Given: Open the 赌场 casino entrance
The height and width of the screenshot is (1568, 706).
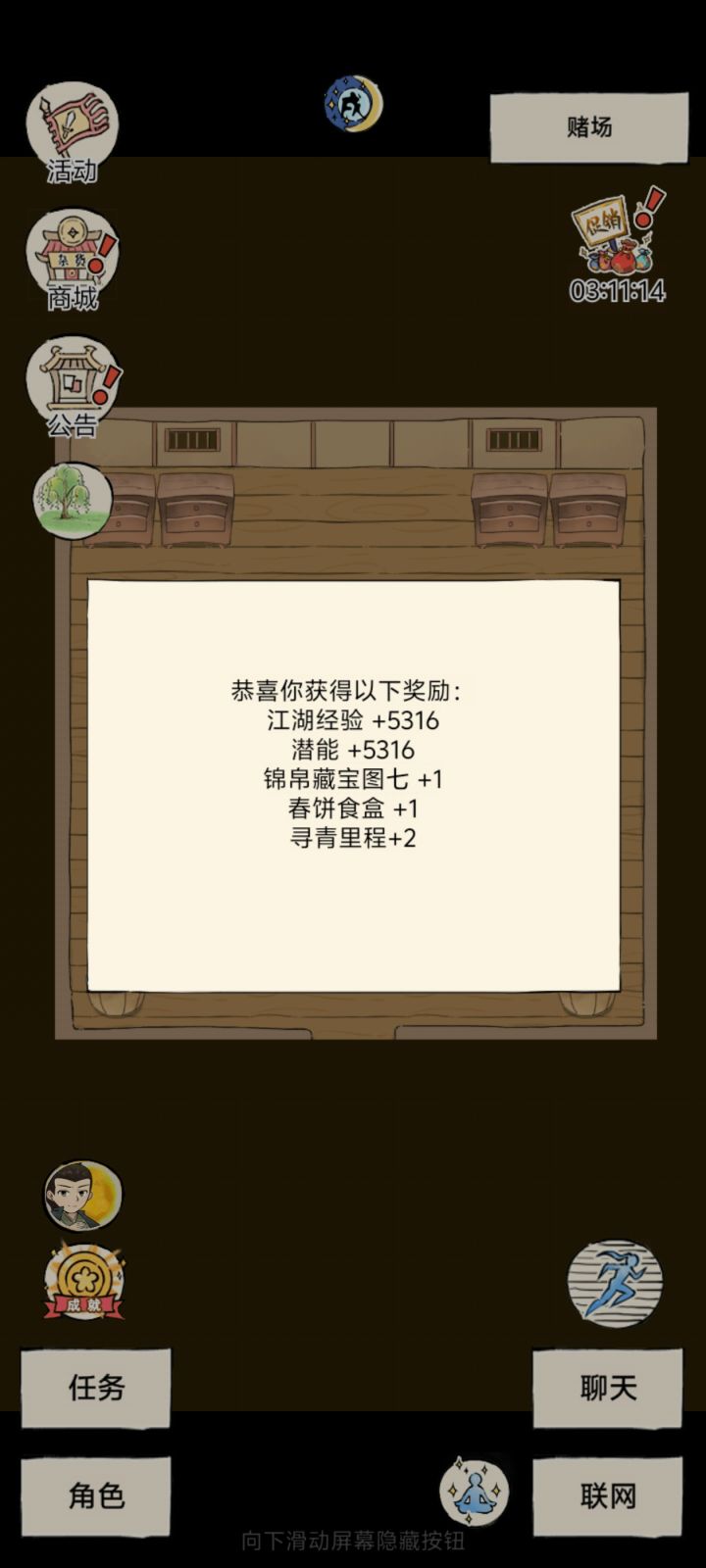Looking at the screenshot, I should pyautogui.click(x=588, y=125).
